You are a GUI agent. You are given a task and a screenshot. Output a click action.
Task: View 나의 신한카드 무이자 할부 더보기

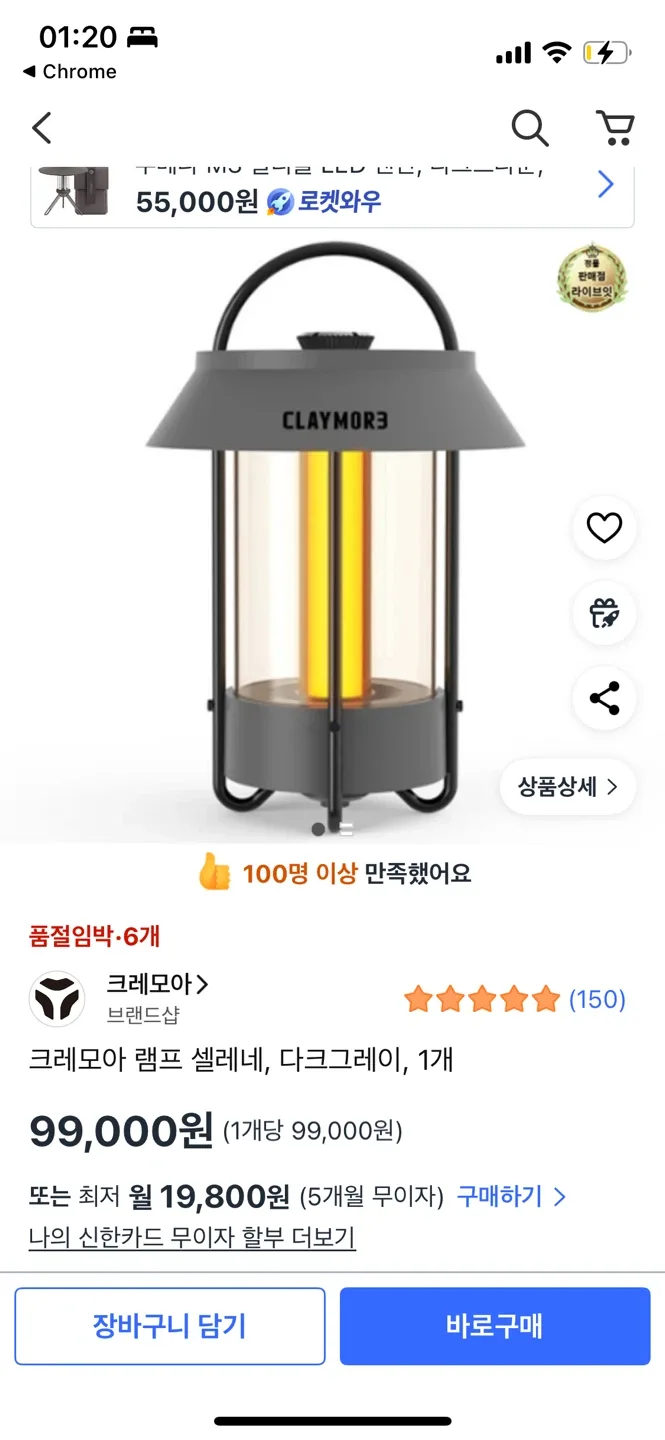192,1237
